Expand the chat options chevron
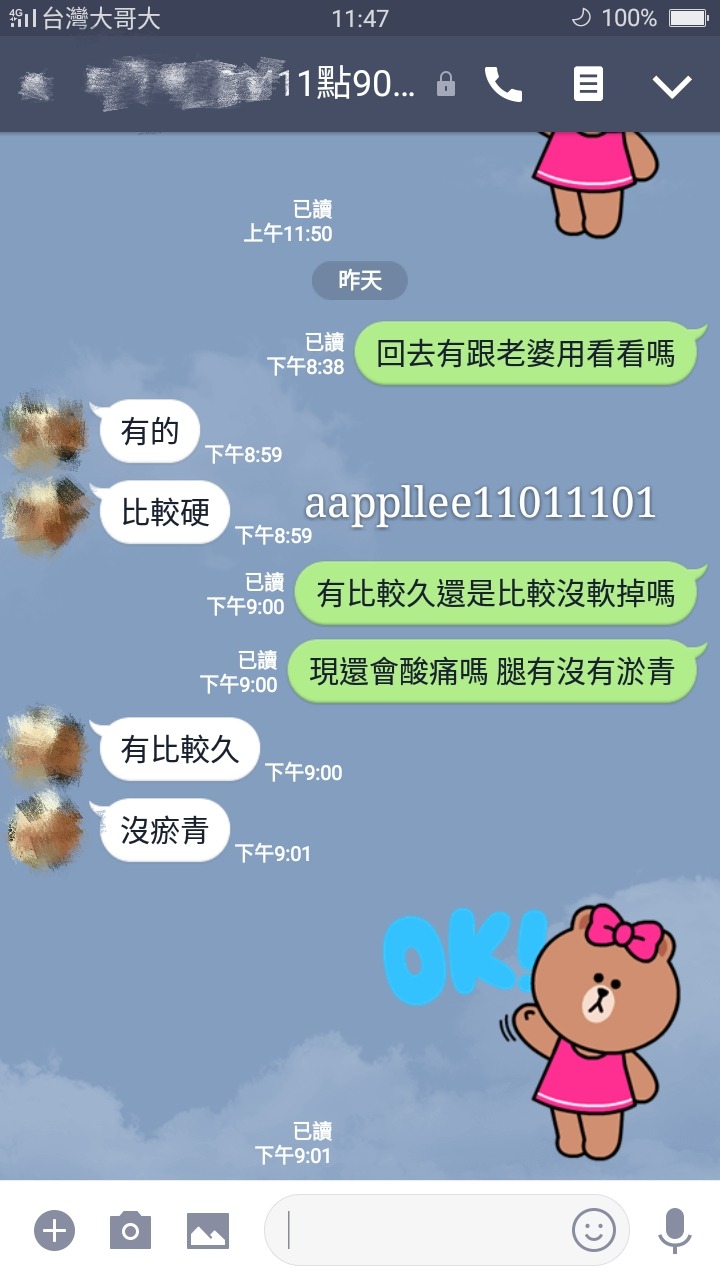Image resolution: width=720 pixels, height=1280 pixels. point(672,86)
